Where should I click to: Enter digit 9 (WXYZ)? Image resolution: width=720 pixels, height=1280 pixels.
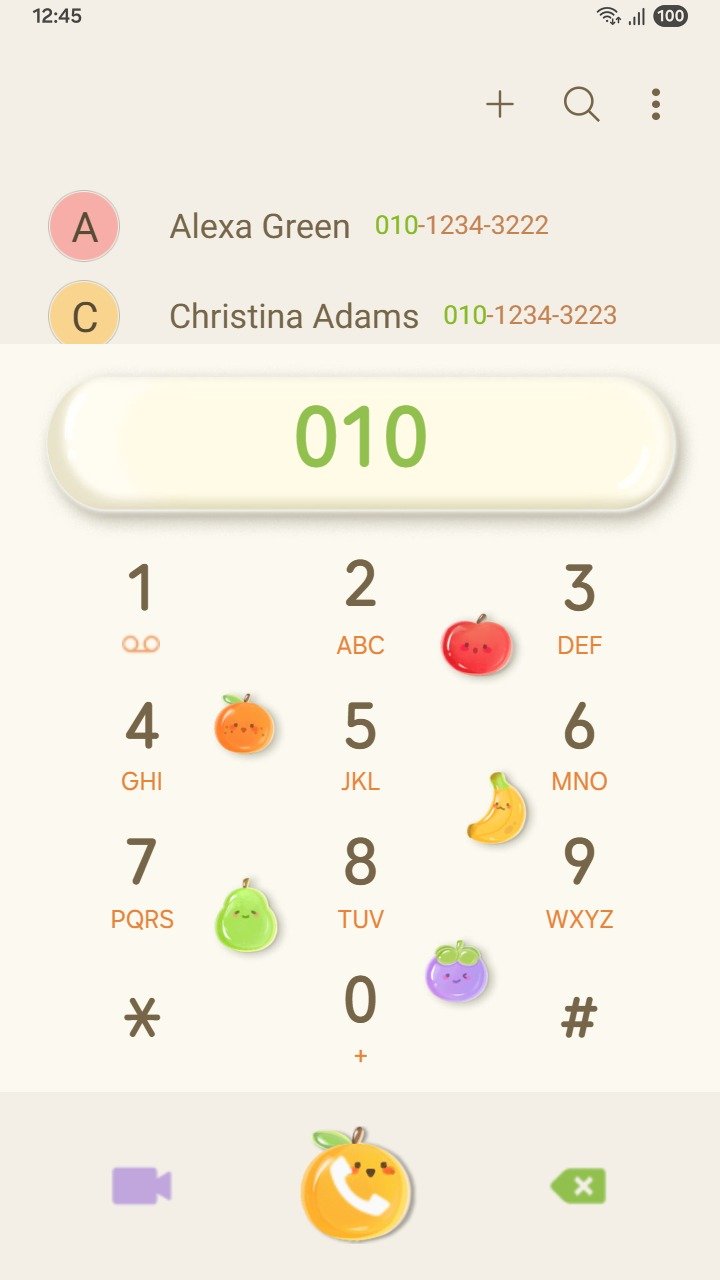579,880
